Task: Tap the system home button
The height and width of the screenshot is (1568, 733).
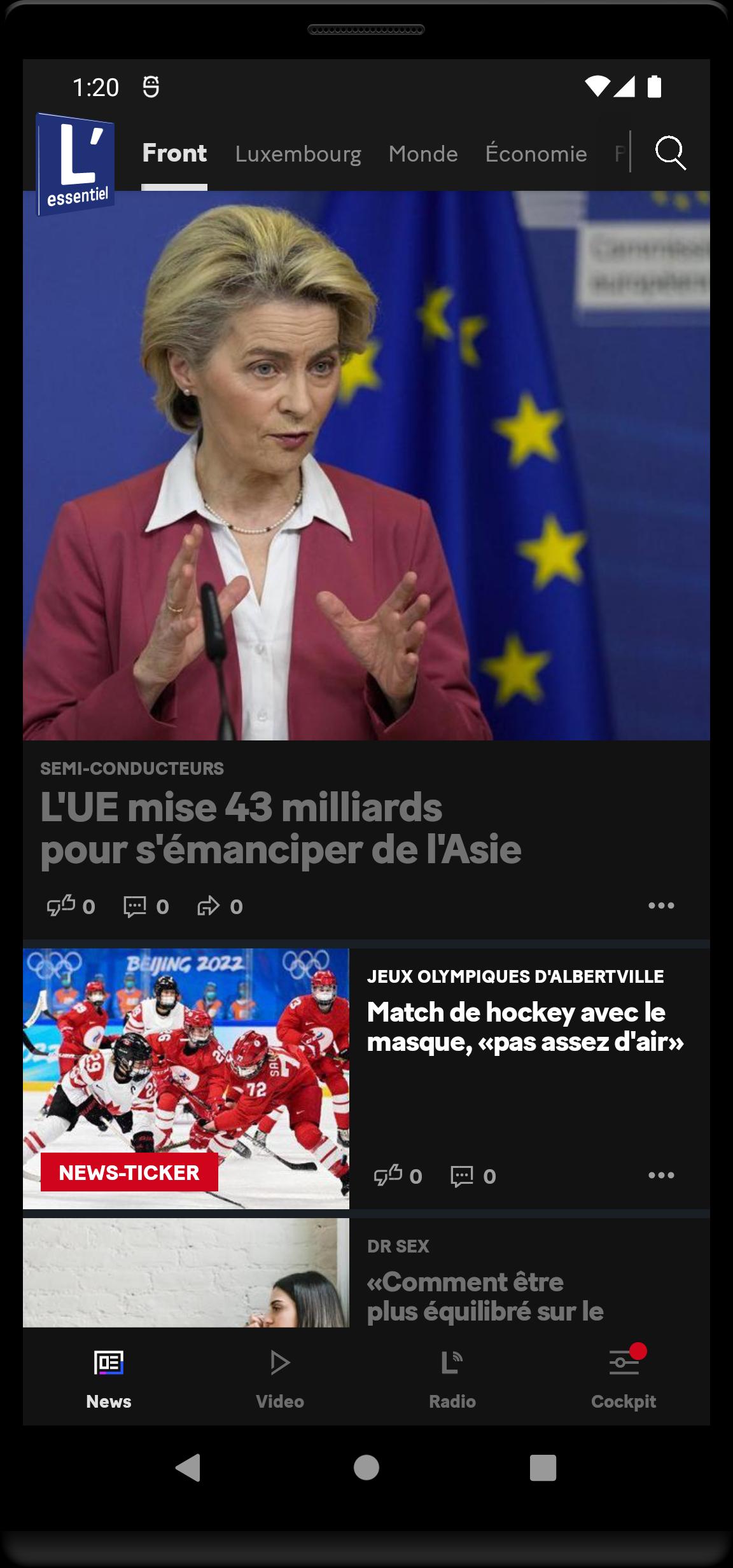Action: tap(366, 1467)
